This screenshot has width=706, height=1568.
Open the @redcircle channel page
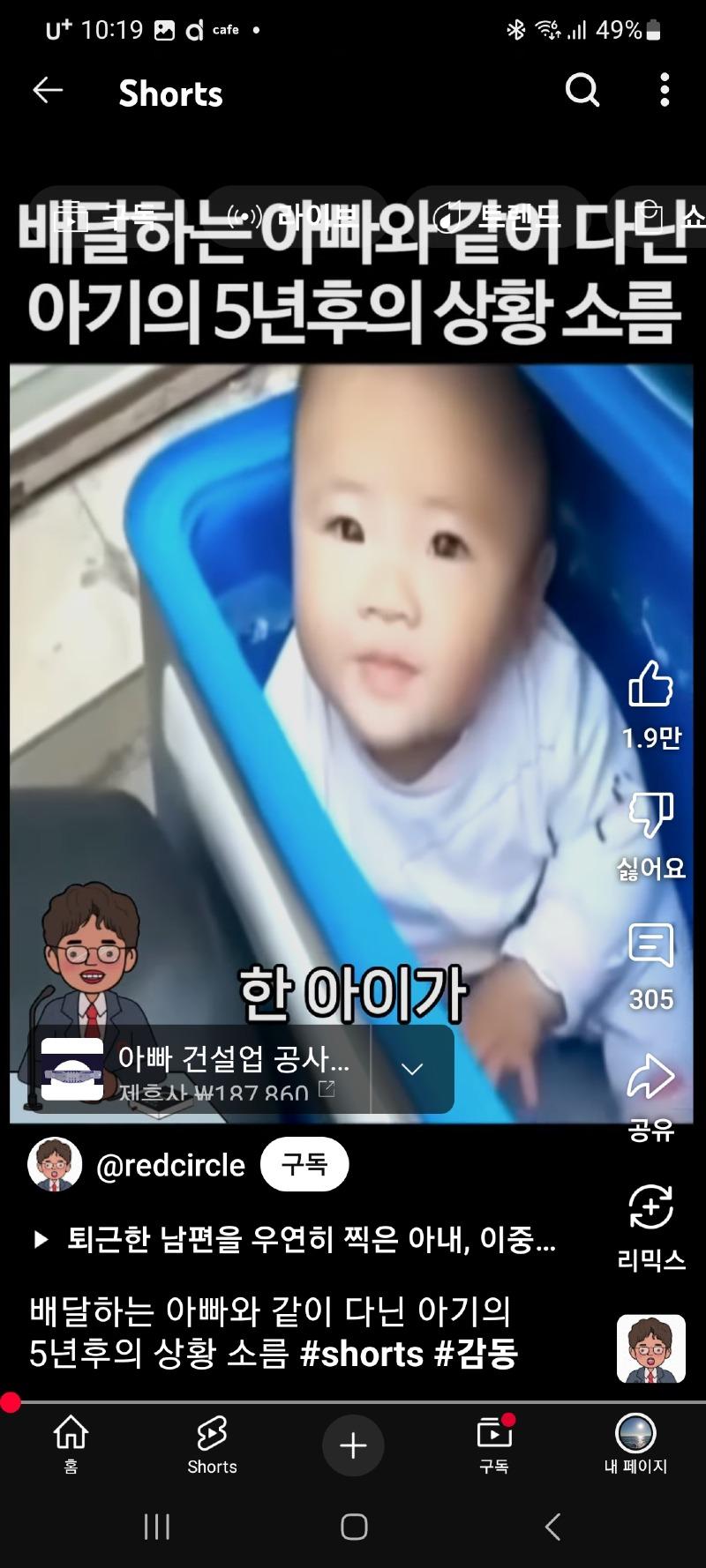coord(170,1166)
